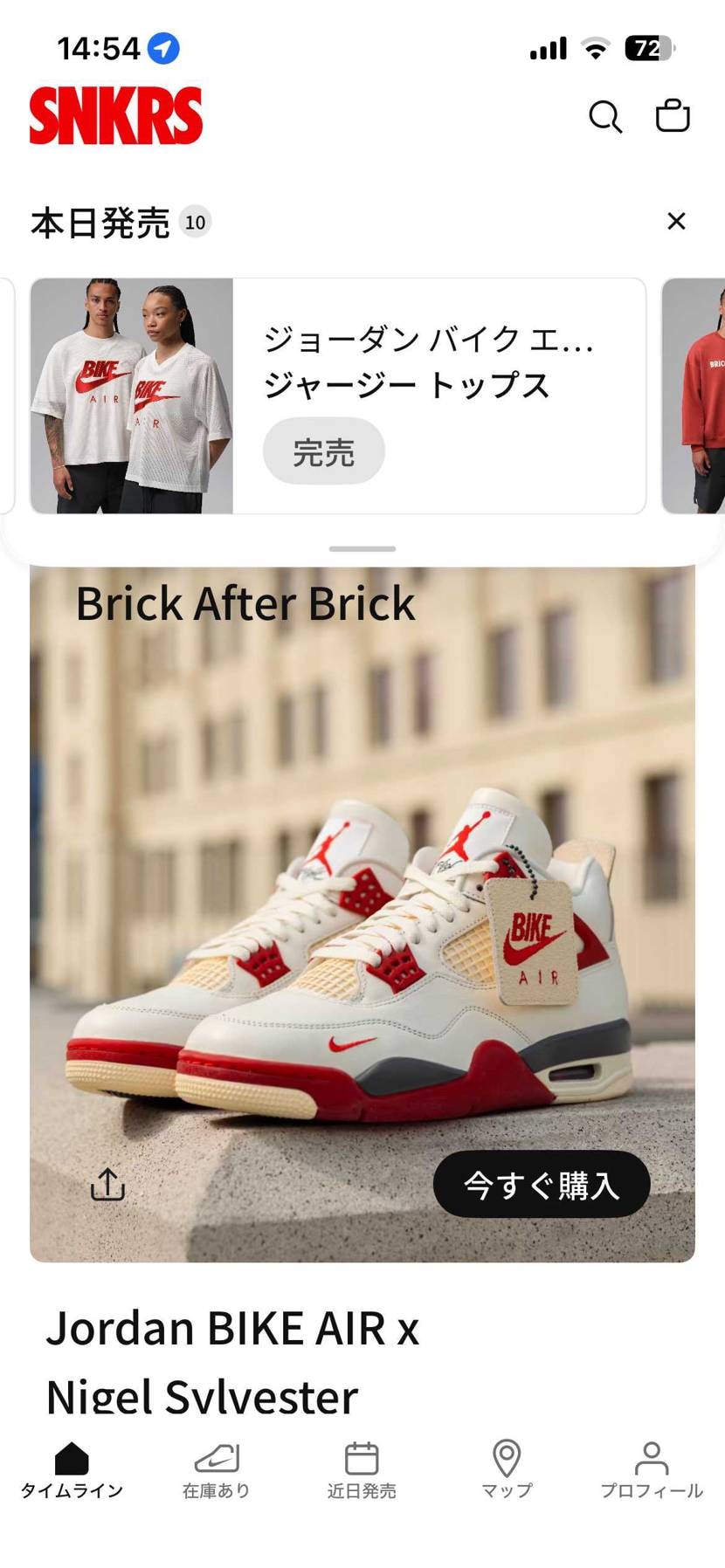Image resolution: width=725 pixels, height=1568 pixels.
Task: Switch to the プロフィール tab
Action: 652,1470
